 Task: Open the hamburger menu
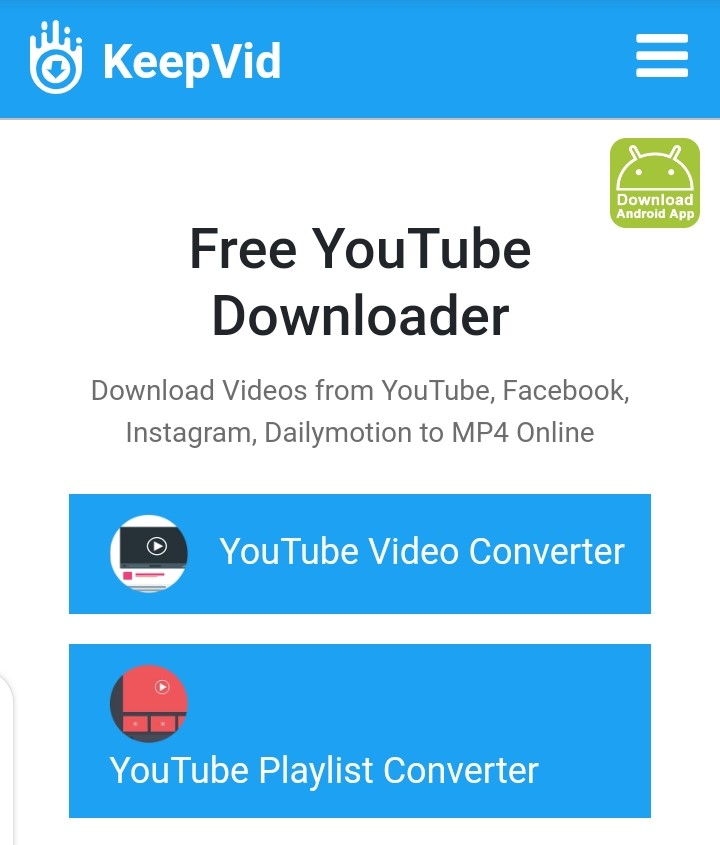click(662, 56)
